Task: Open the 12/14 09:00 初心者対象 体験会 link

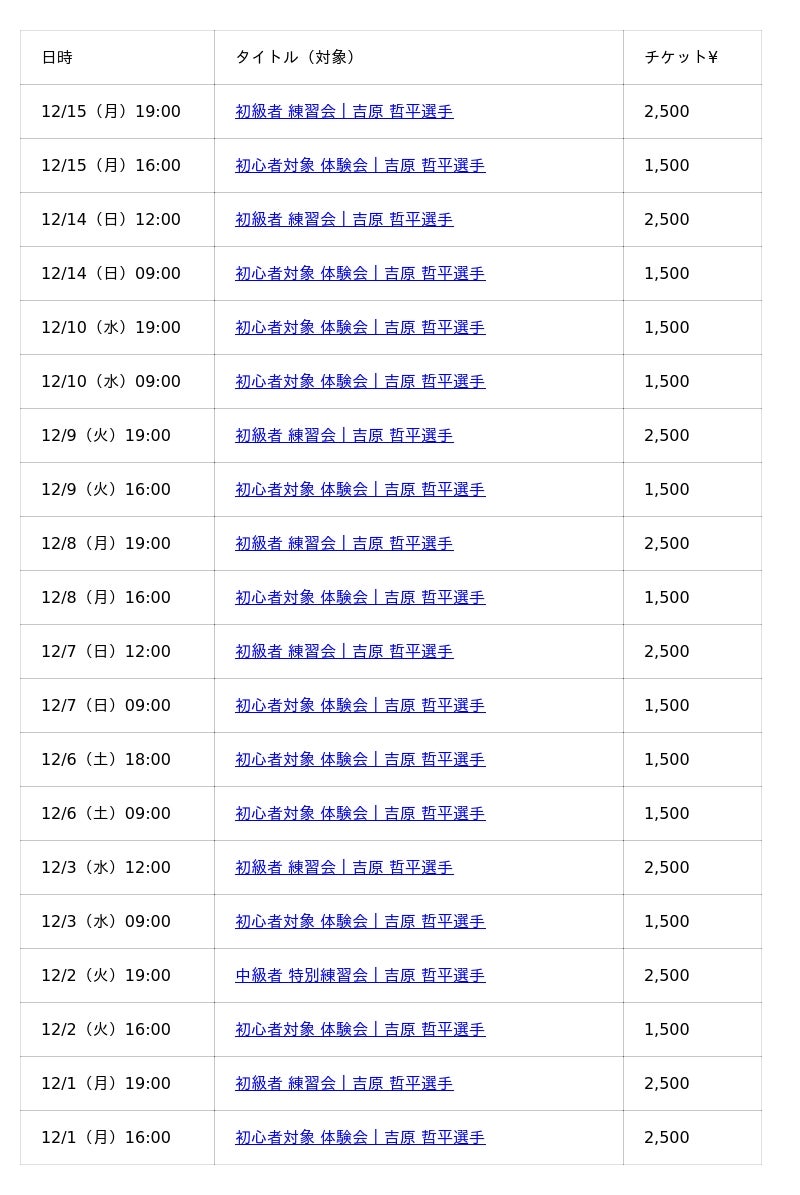Action: 360,274
